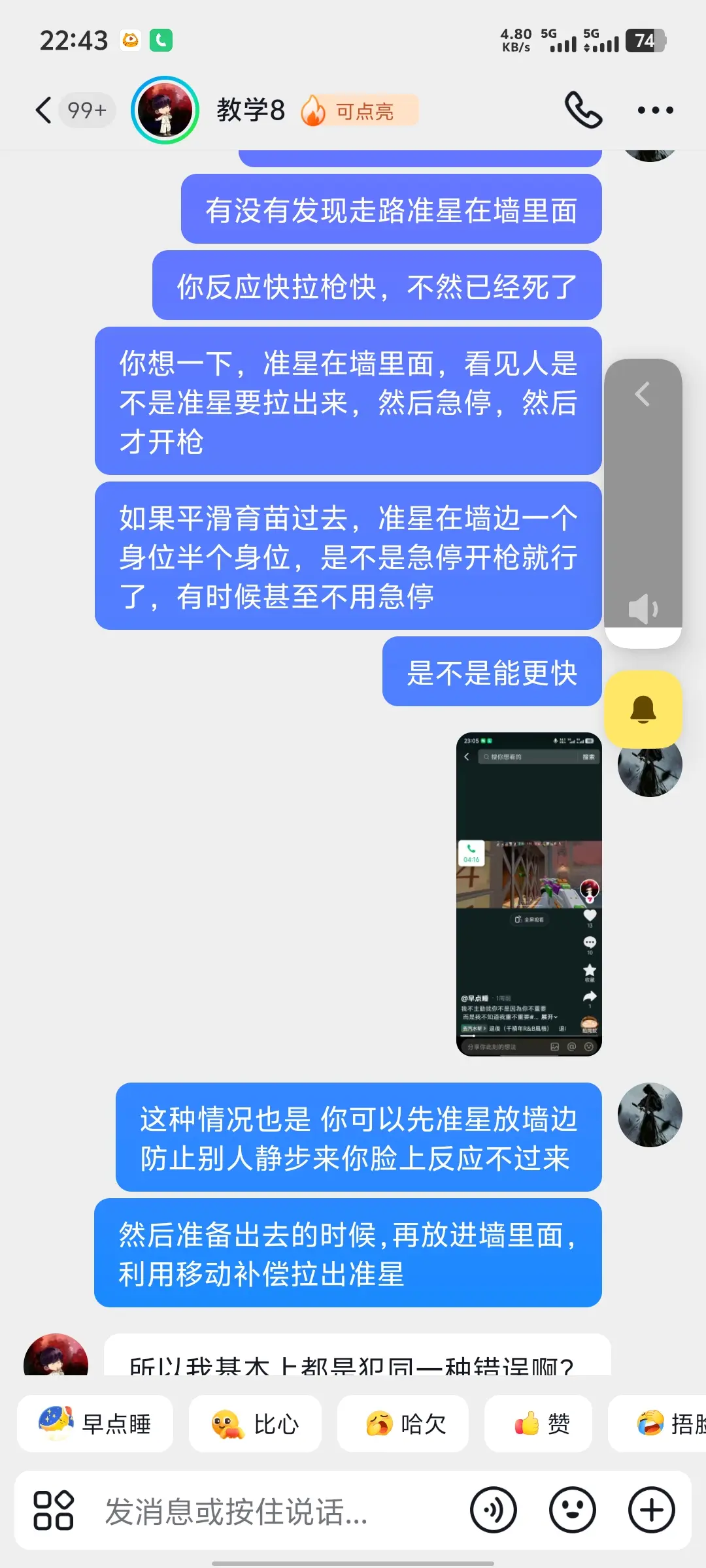Switch to voice message input

coord(494,1511)
